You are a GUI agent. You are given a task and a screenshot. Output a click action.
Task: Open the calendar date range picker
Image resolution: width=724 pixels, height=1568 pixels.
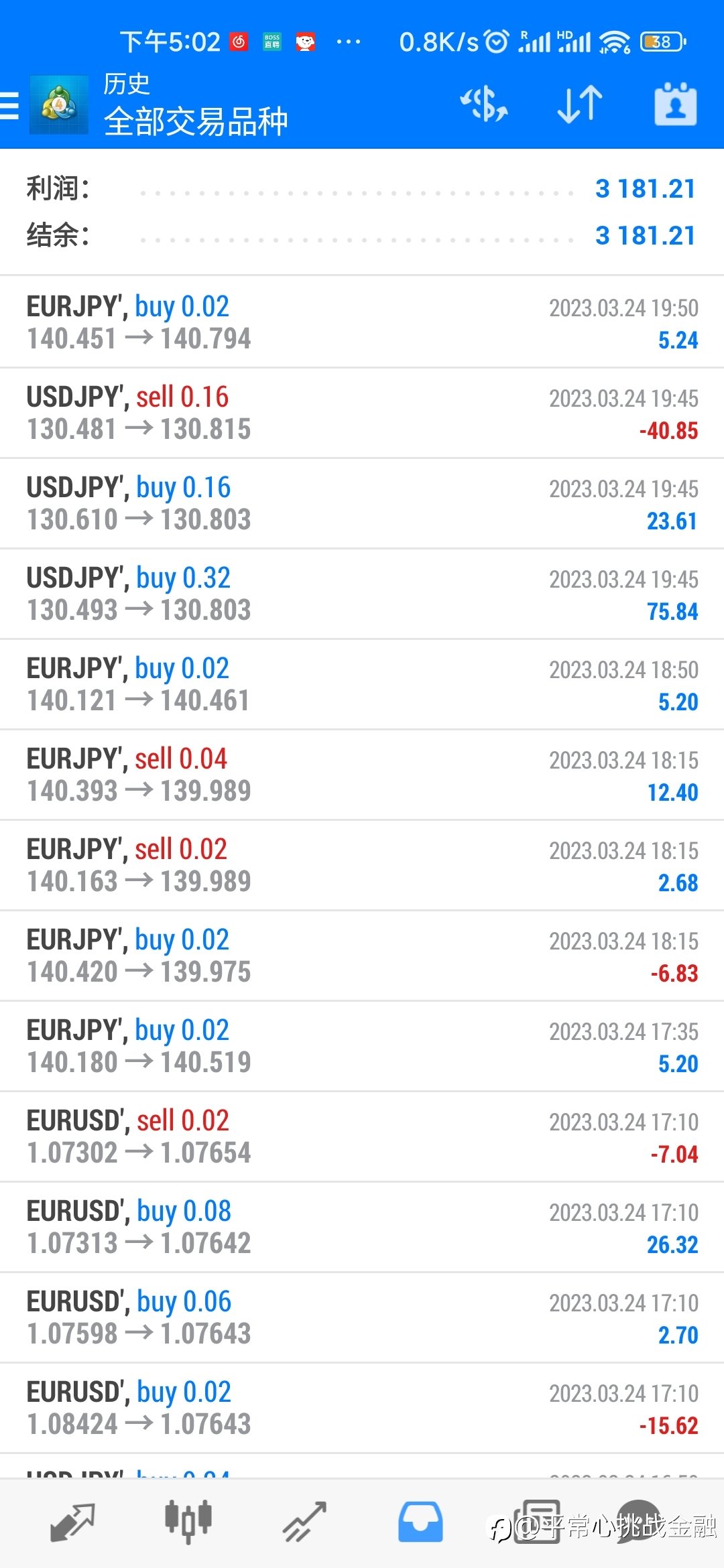pyautogui.click(x=675, y=105)
